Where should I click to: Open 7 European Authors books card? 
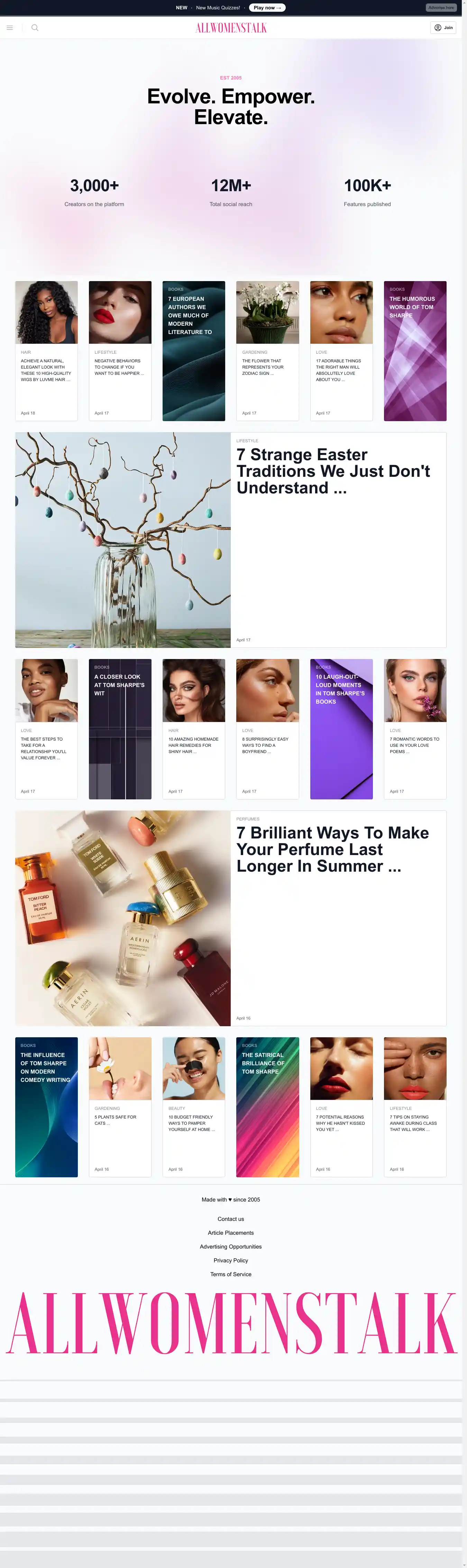(193, 351)
